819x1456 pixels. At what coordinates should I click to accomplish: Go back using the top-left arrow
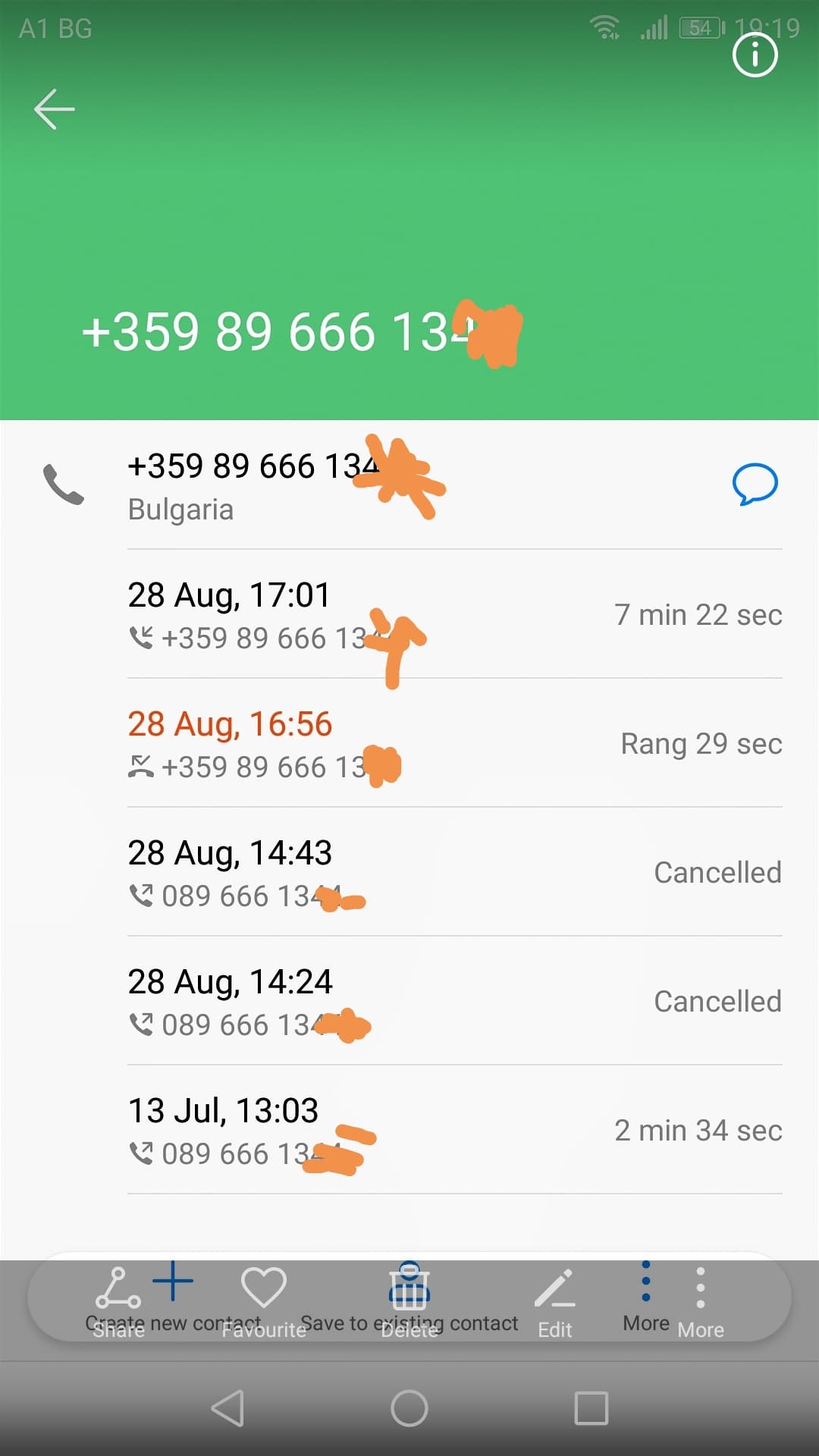tap(55, 109)
